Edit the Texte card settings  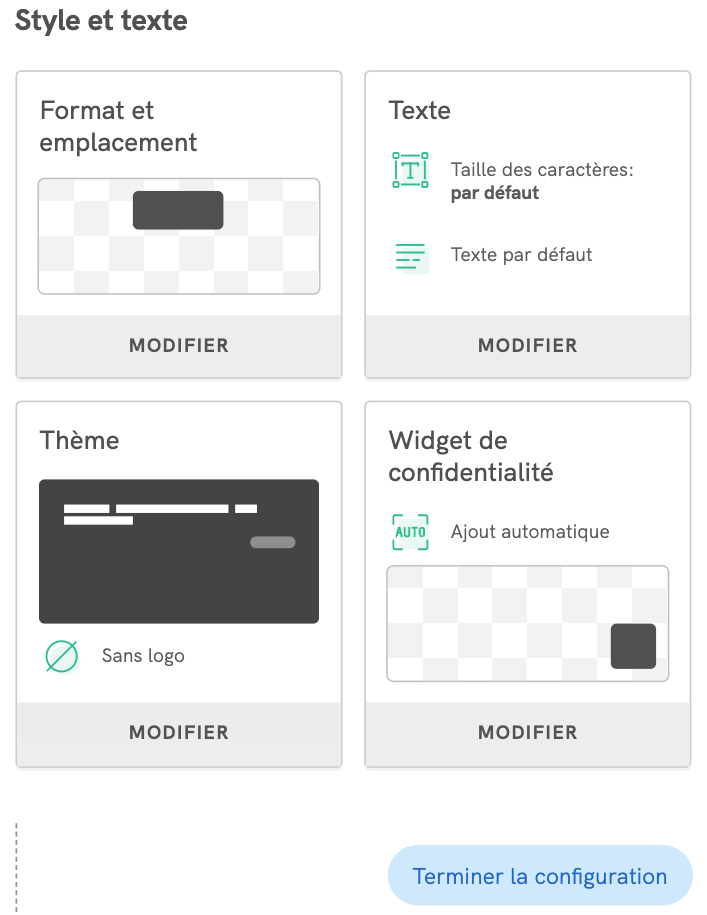coord(527,346)
